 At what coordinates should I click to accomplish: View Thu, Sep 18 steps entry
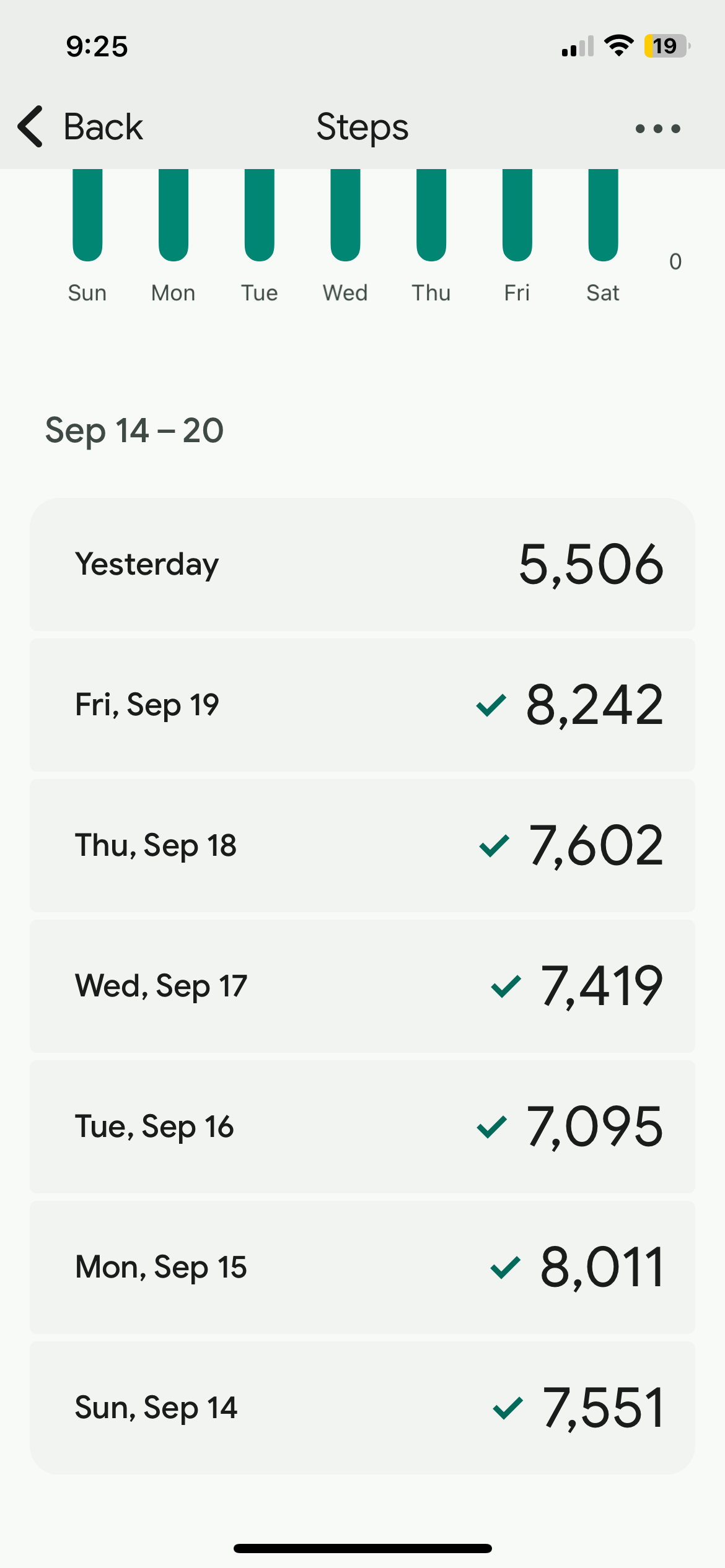click(x=362, y=845)
